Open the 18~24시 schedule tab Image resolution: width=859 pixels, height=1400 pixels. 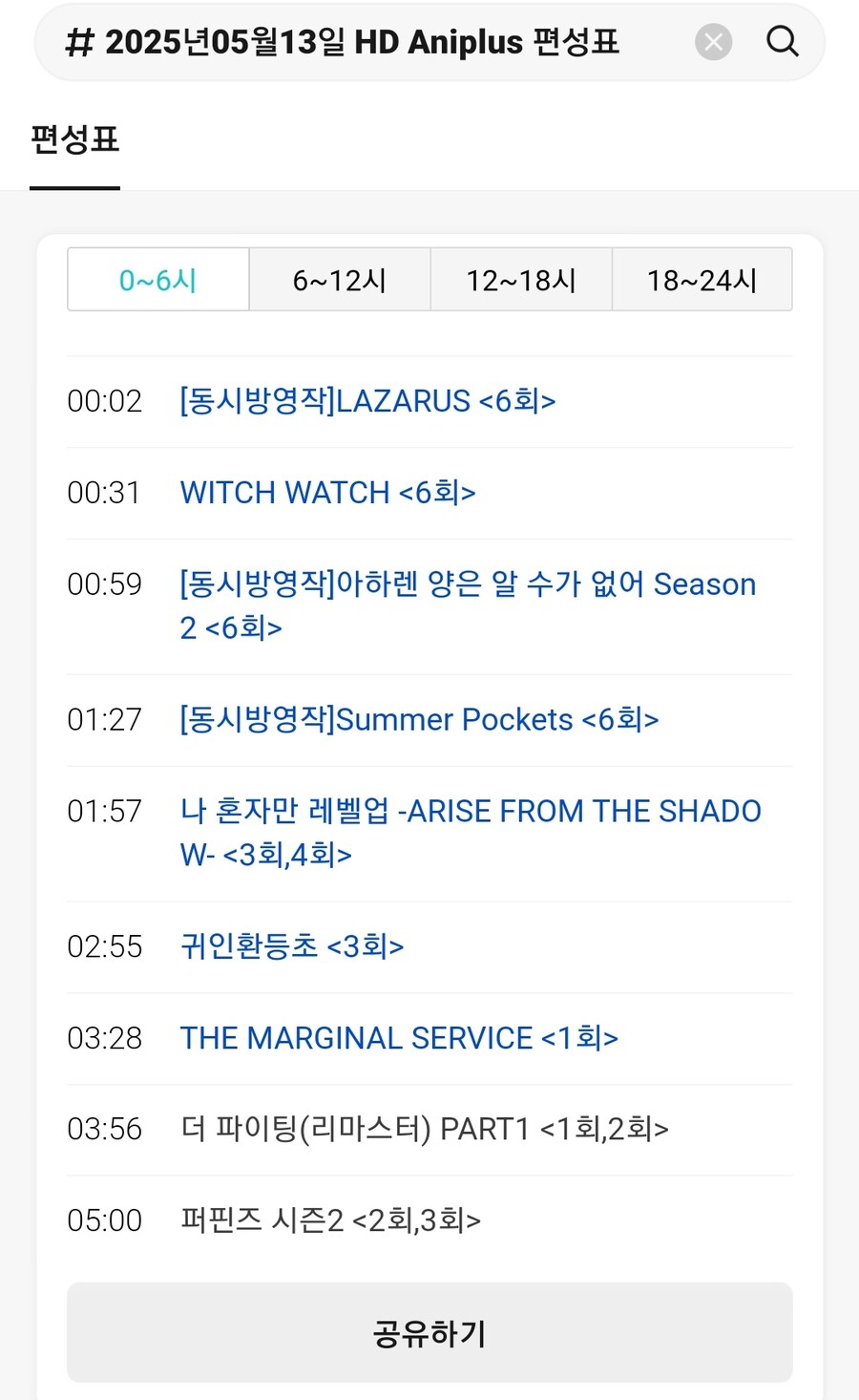click(702, 279)
